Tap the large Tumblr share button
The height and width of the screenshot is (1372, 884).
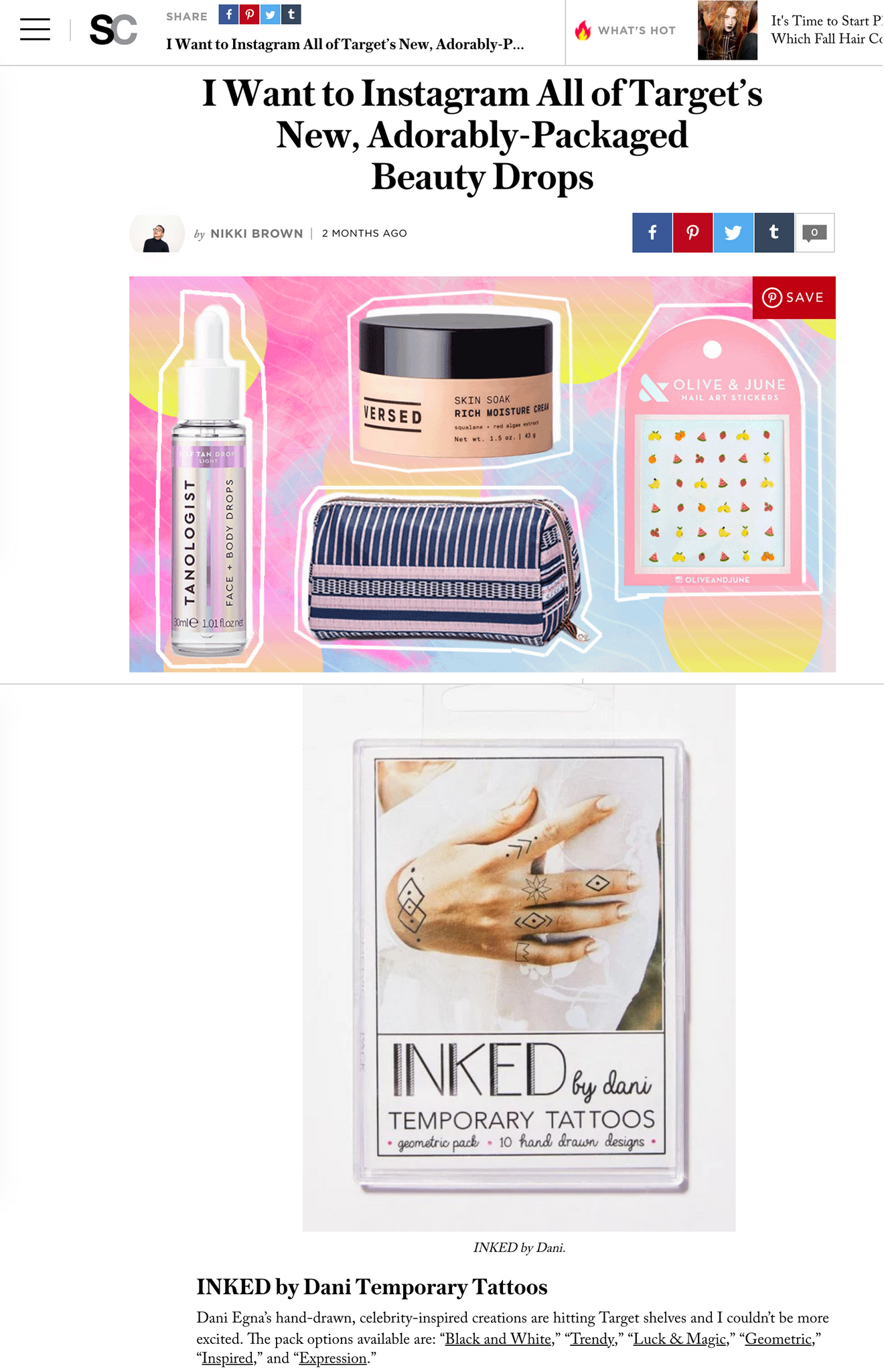click(x=773, y=232)
